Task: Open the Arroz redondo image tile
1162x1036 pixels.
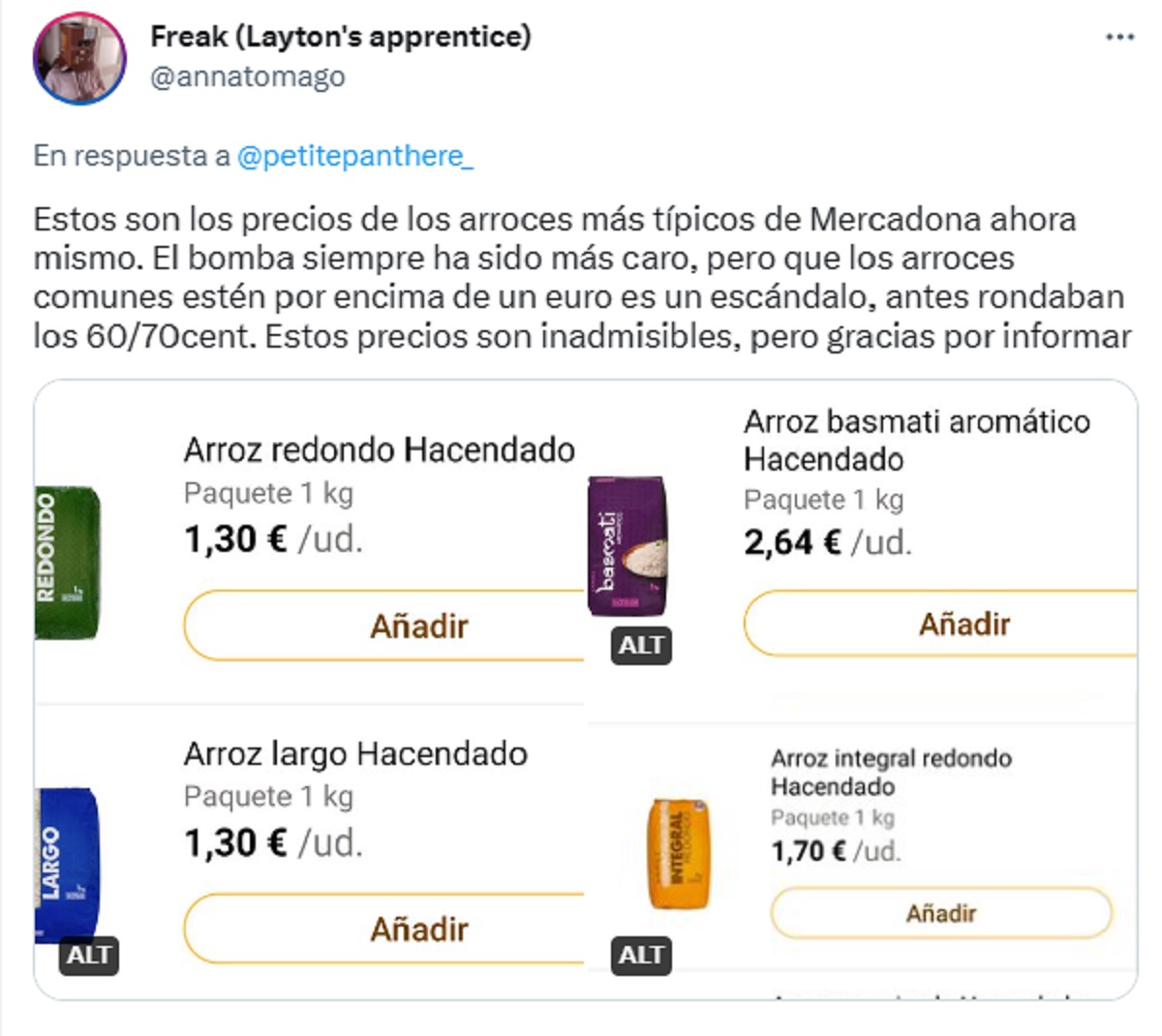Action: (310, 542)
